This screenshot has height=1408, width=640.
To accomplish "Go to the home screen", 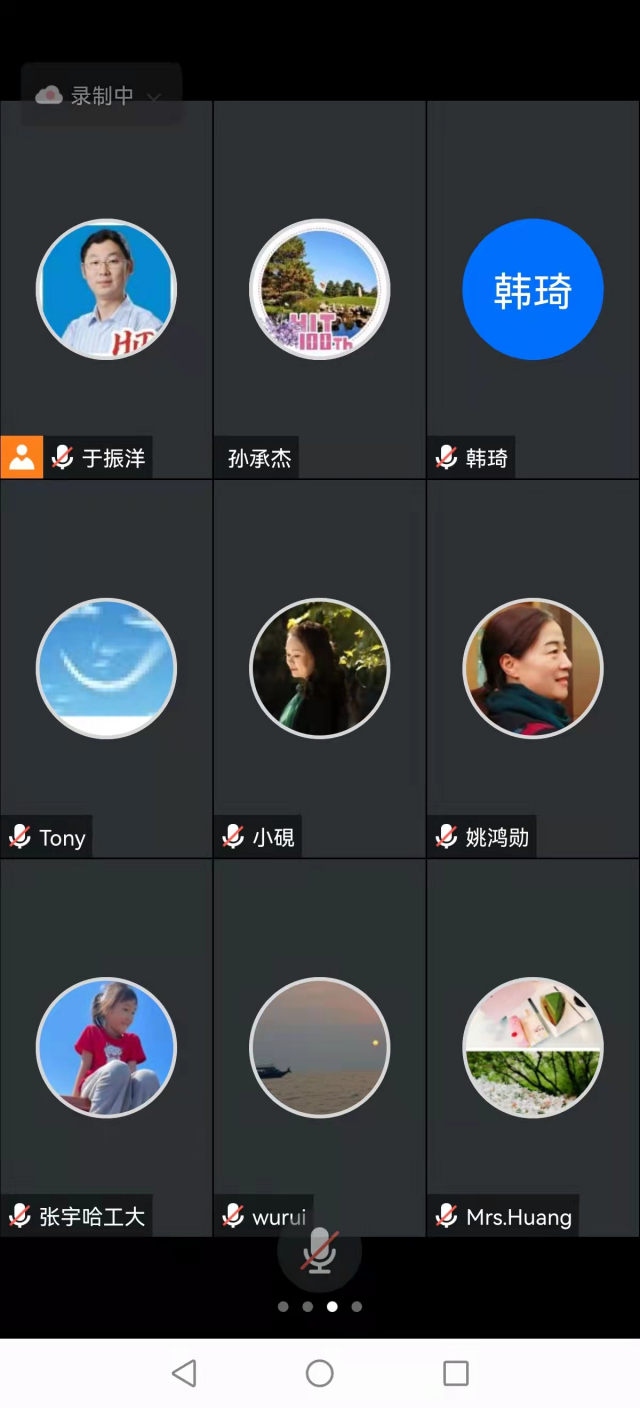I will pos(320,1373).
